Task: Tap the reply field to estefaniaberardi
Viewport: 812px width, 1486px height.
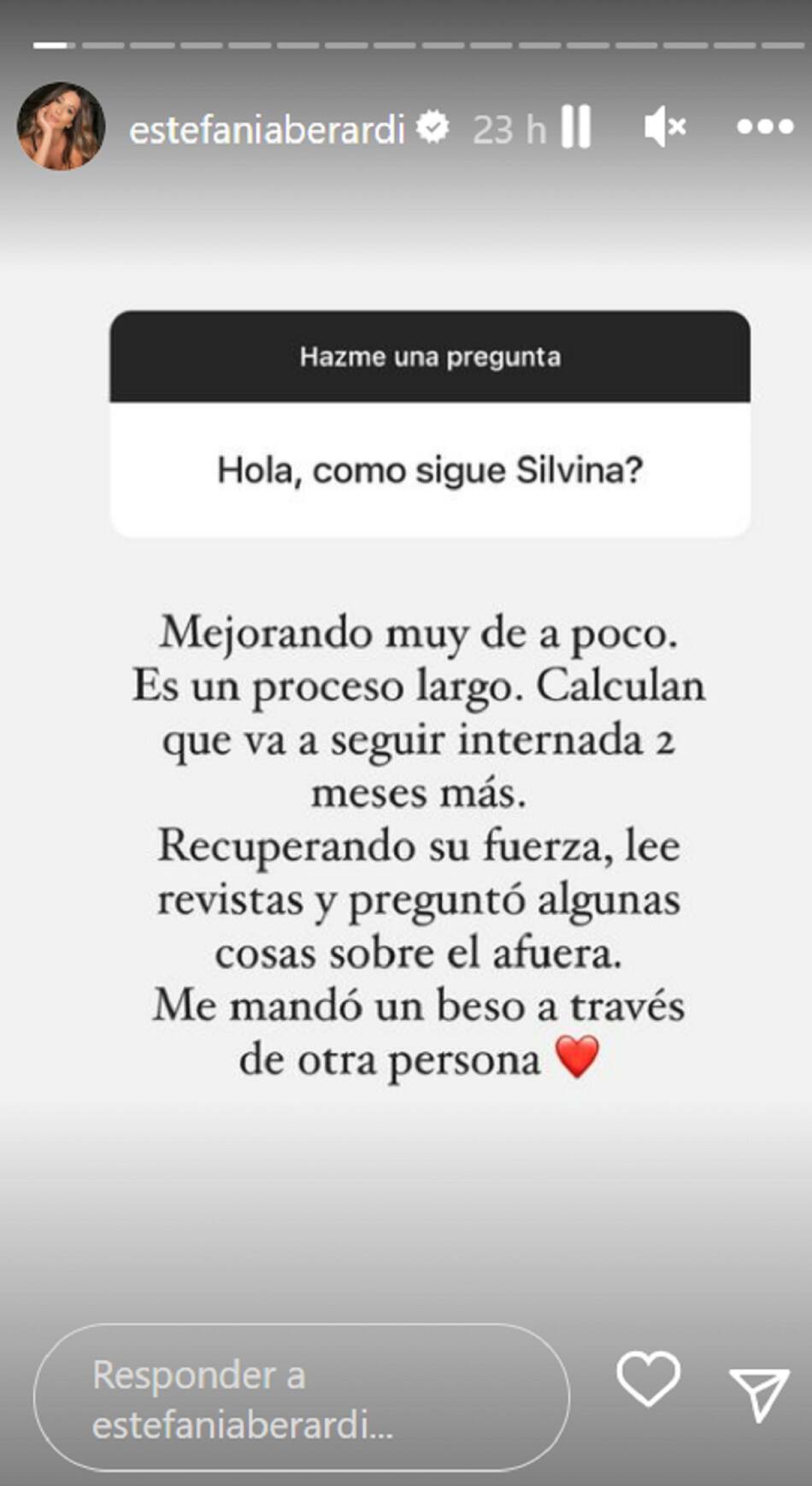Action: click(x=301, y=1399)
